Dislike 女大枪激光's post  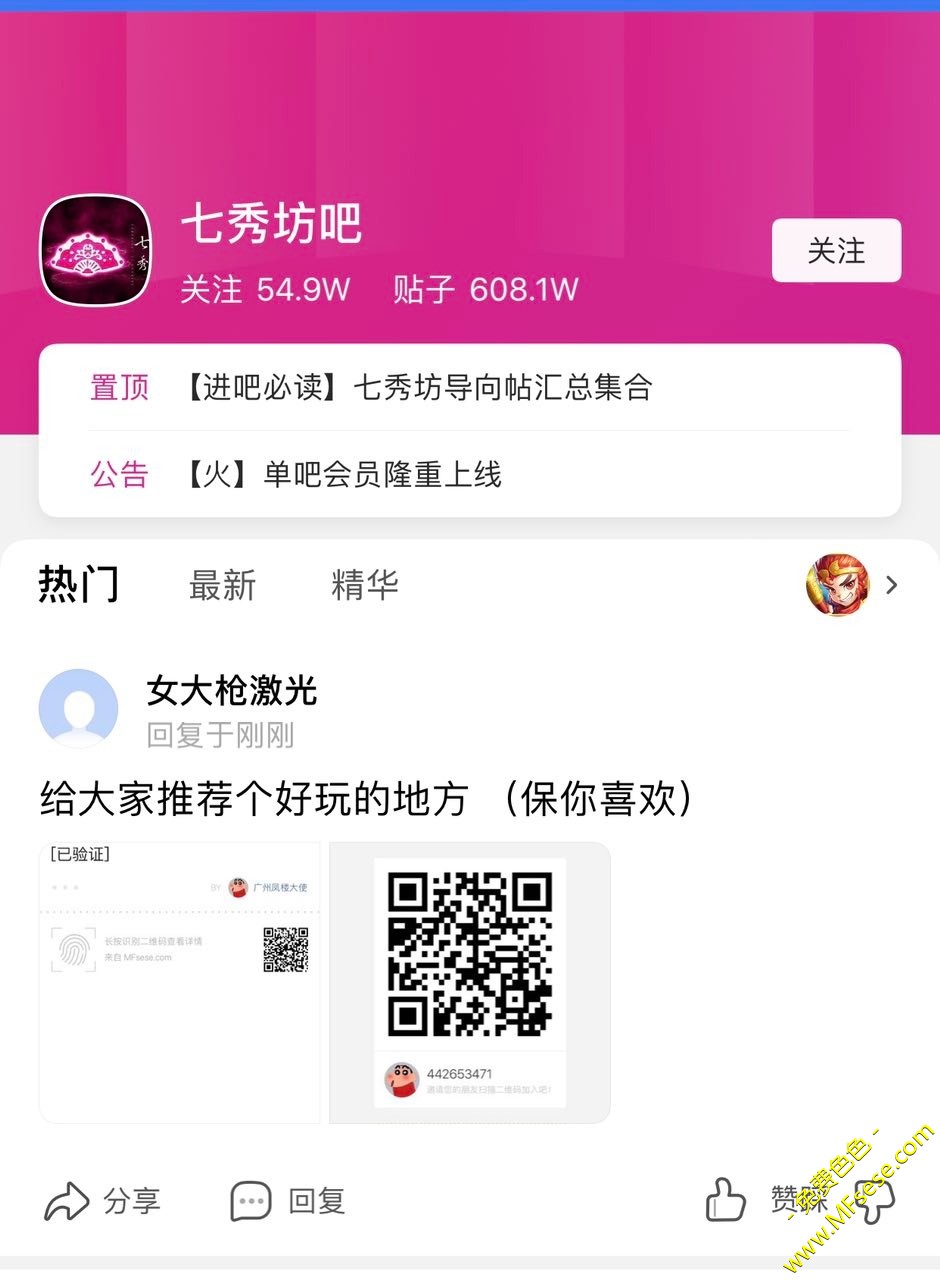click(874, 1202)
